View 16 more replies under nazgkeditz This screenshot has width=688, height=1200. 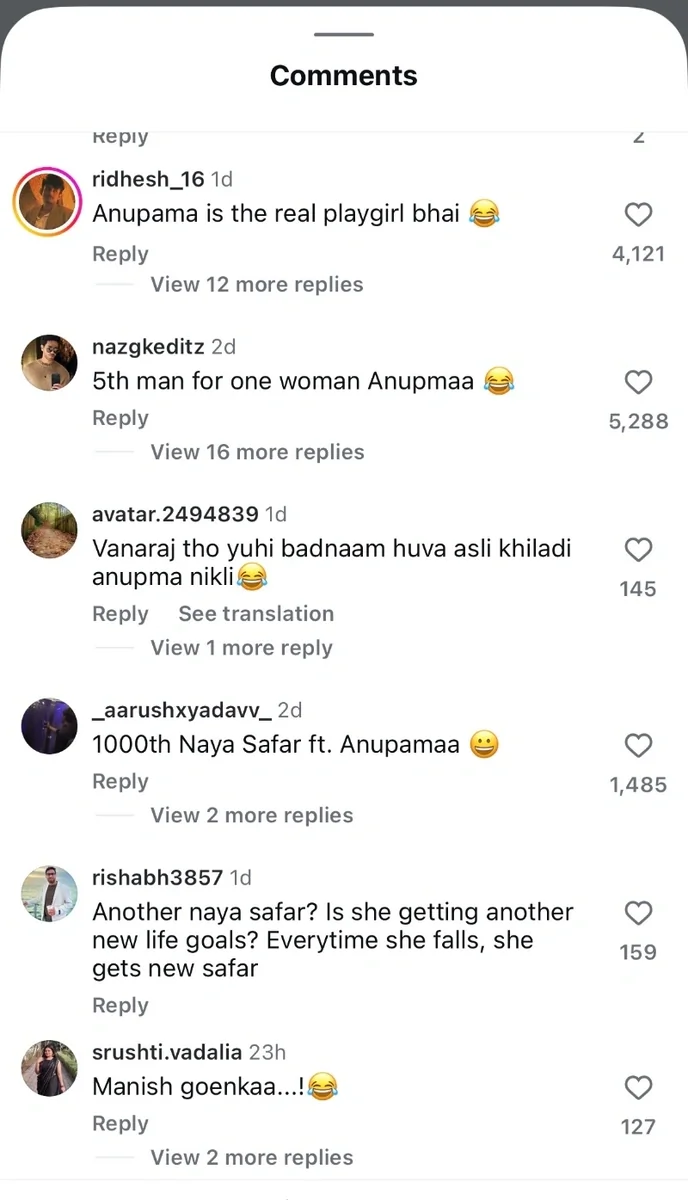257,452
